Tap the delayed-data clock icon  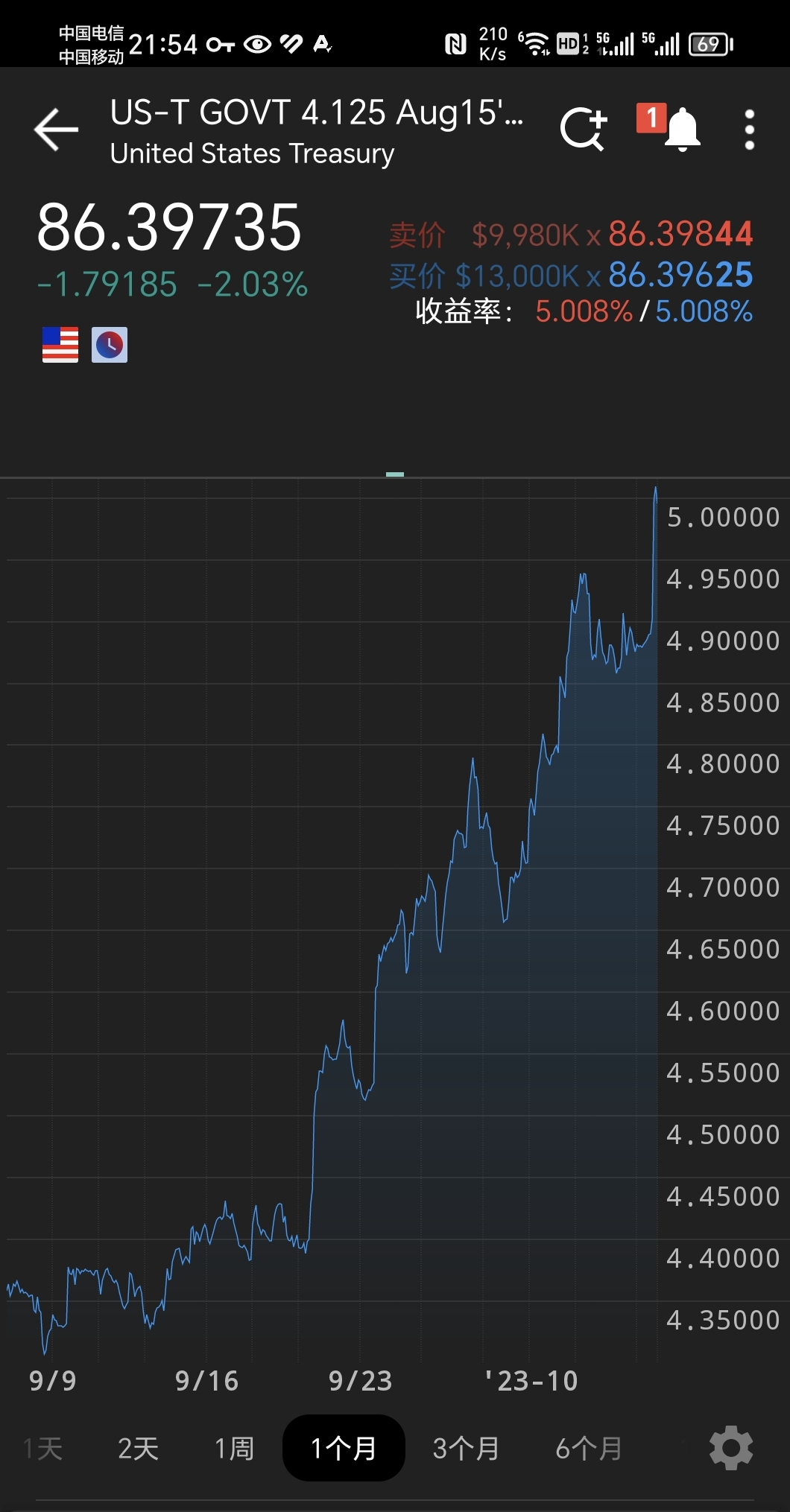[x=110, y=345]
